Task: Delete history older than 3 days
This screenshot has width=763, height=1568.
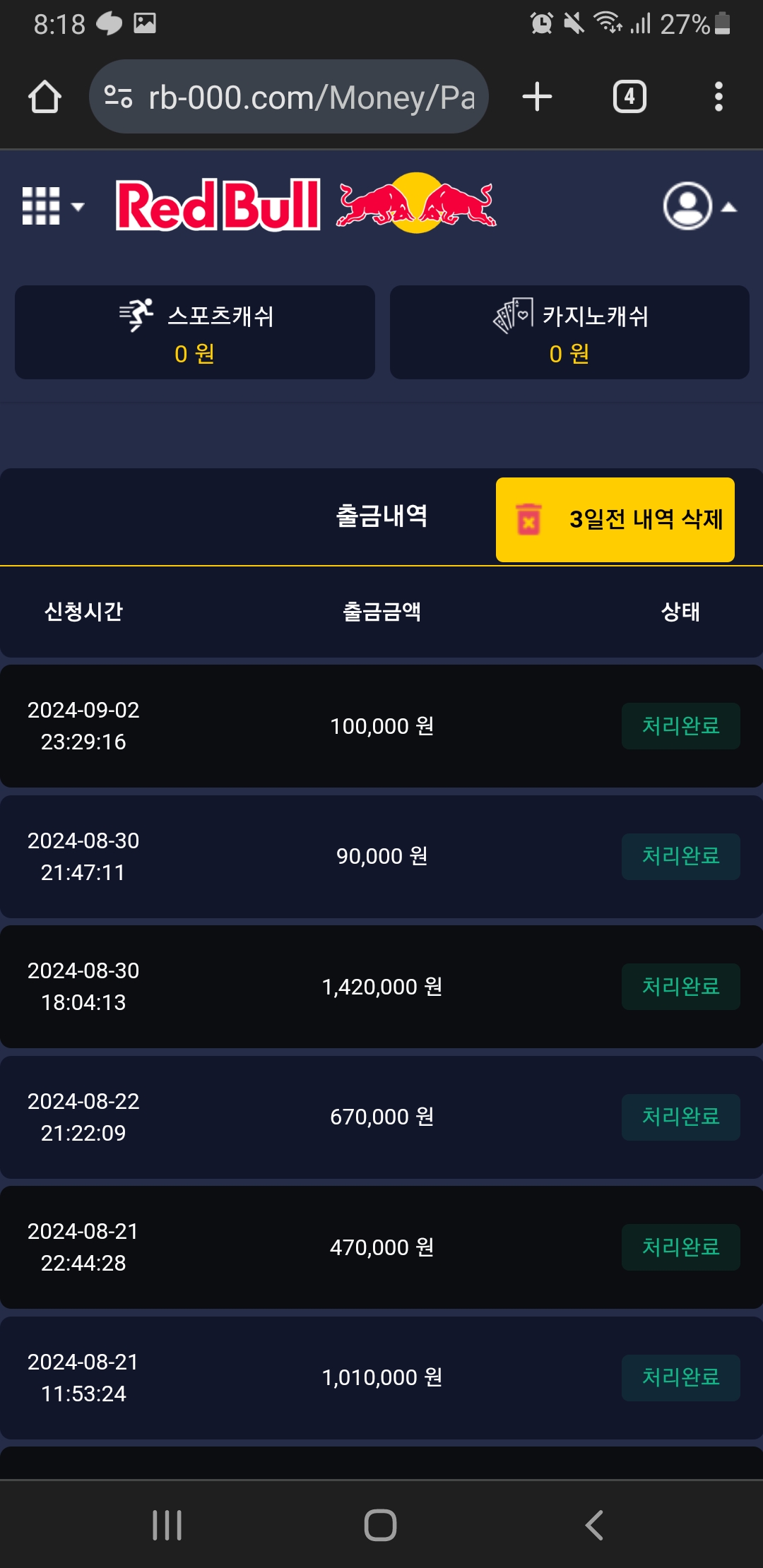Action: point(615,520)
